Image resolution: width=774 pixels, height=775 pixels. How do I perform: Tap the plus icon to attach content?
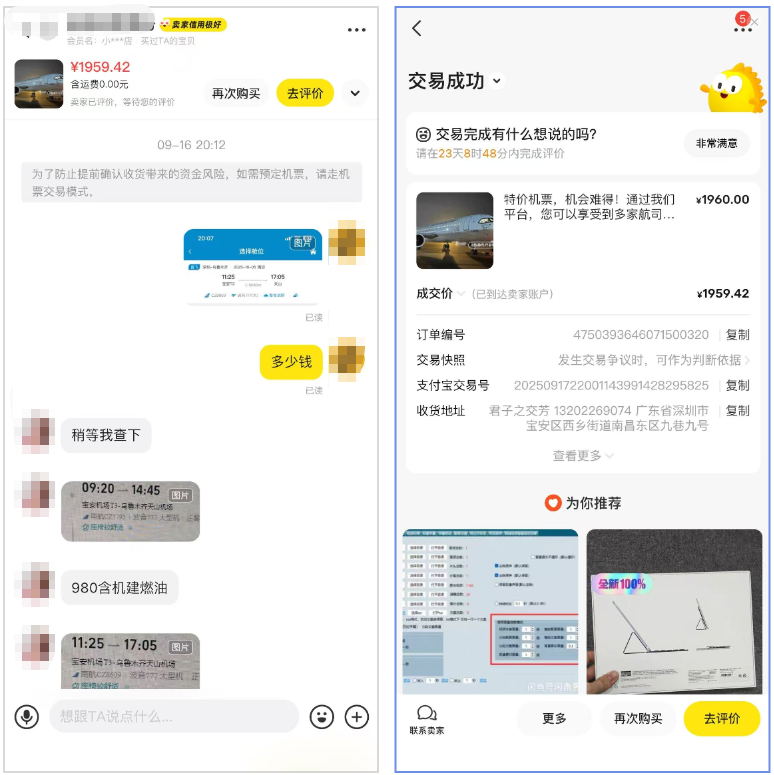356,717
